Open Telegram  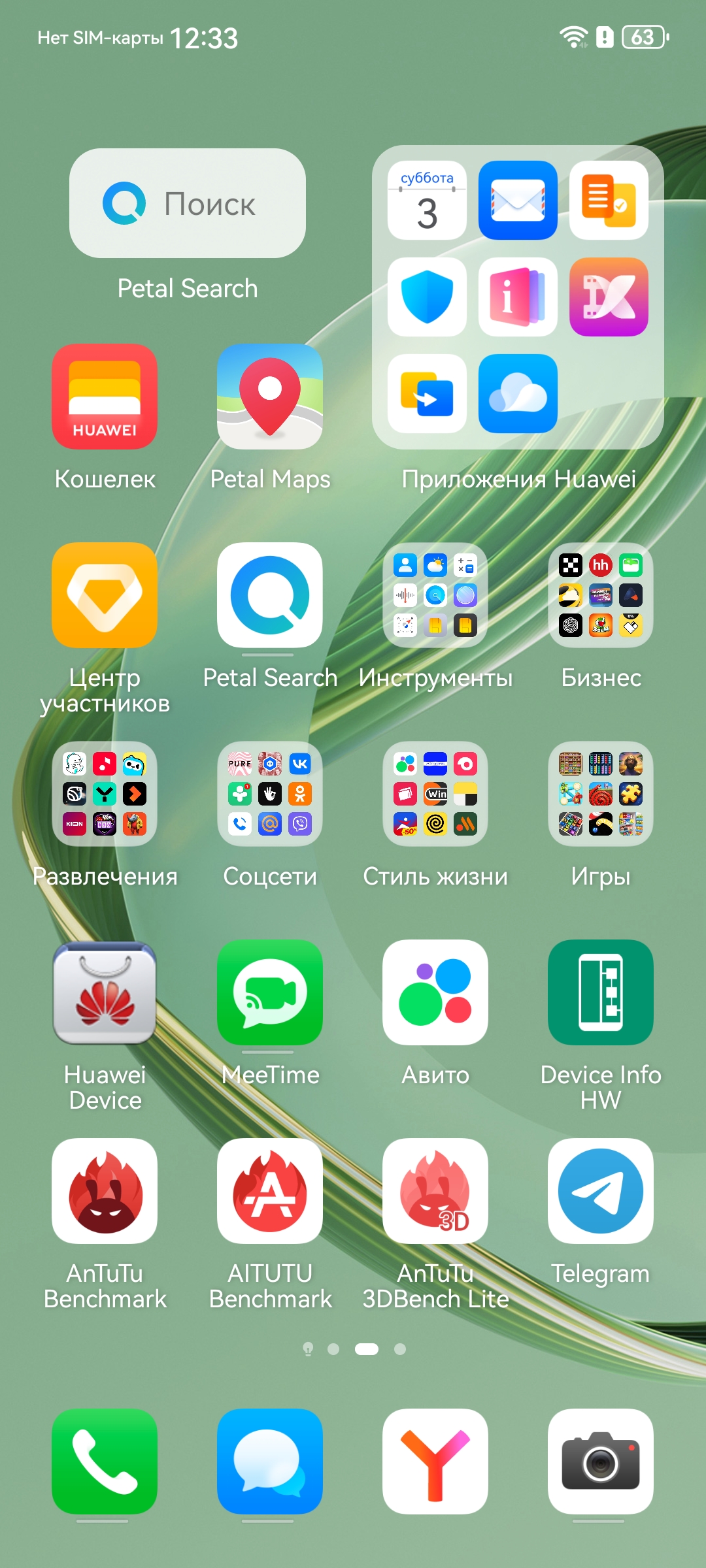[601, 1191]
